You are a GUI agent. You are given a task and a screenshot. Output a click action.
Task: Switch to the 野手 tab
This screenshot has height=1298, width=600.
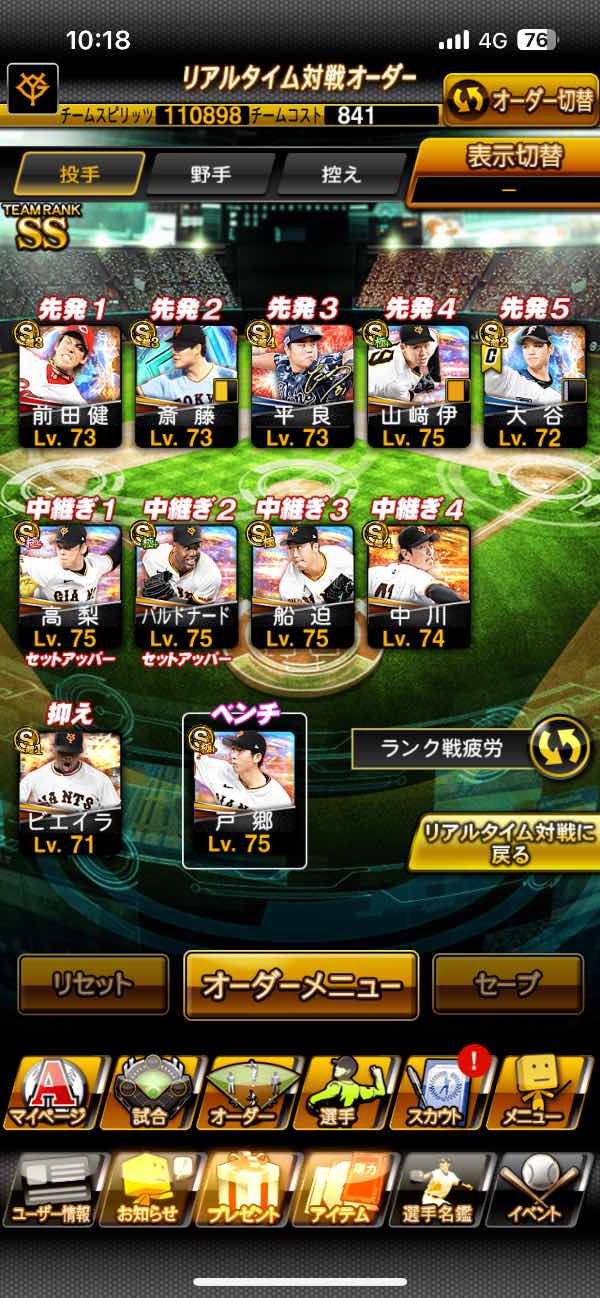click(210, 174)
